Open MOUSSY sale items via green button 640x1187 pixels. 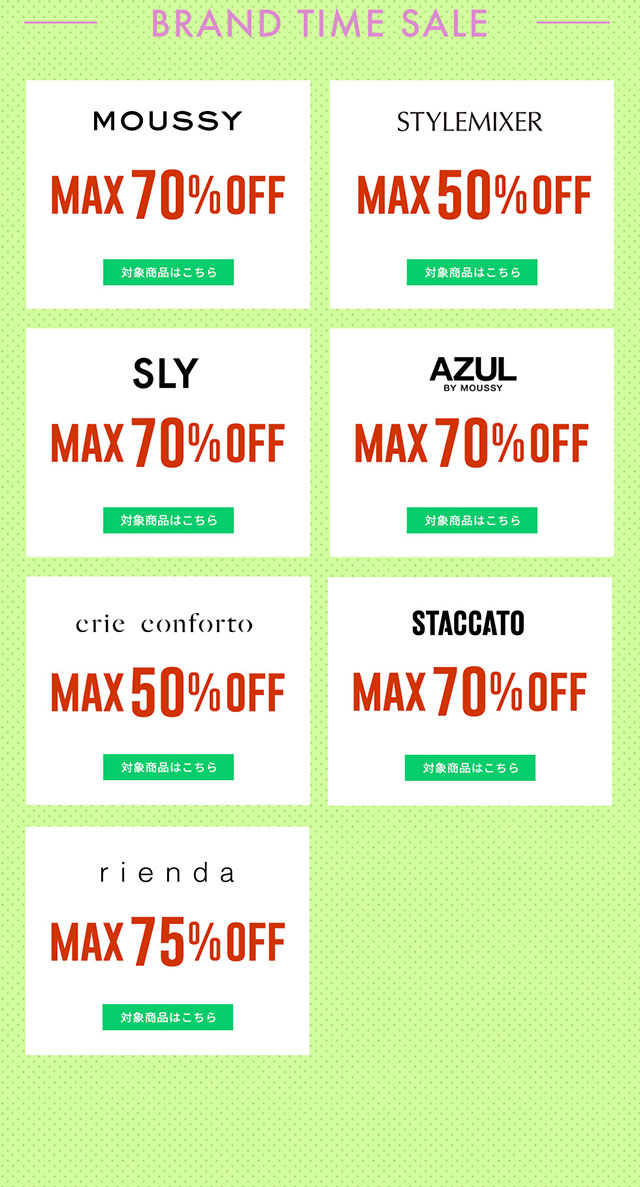pyautogui.click(x=168, y=272)
